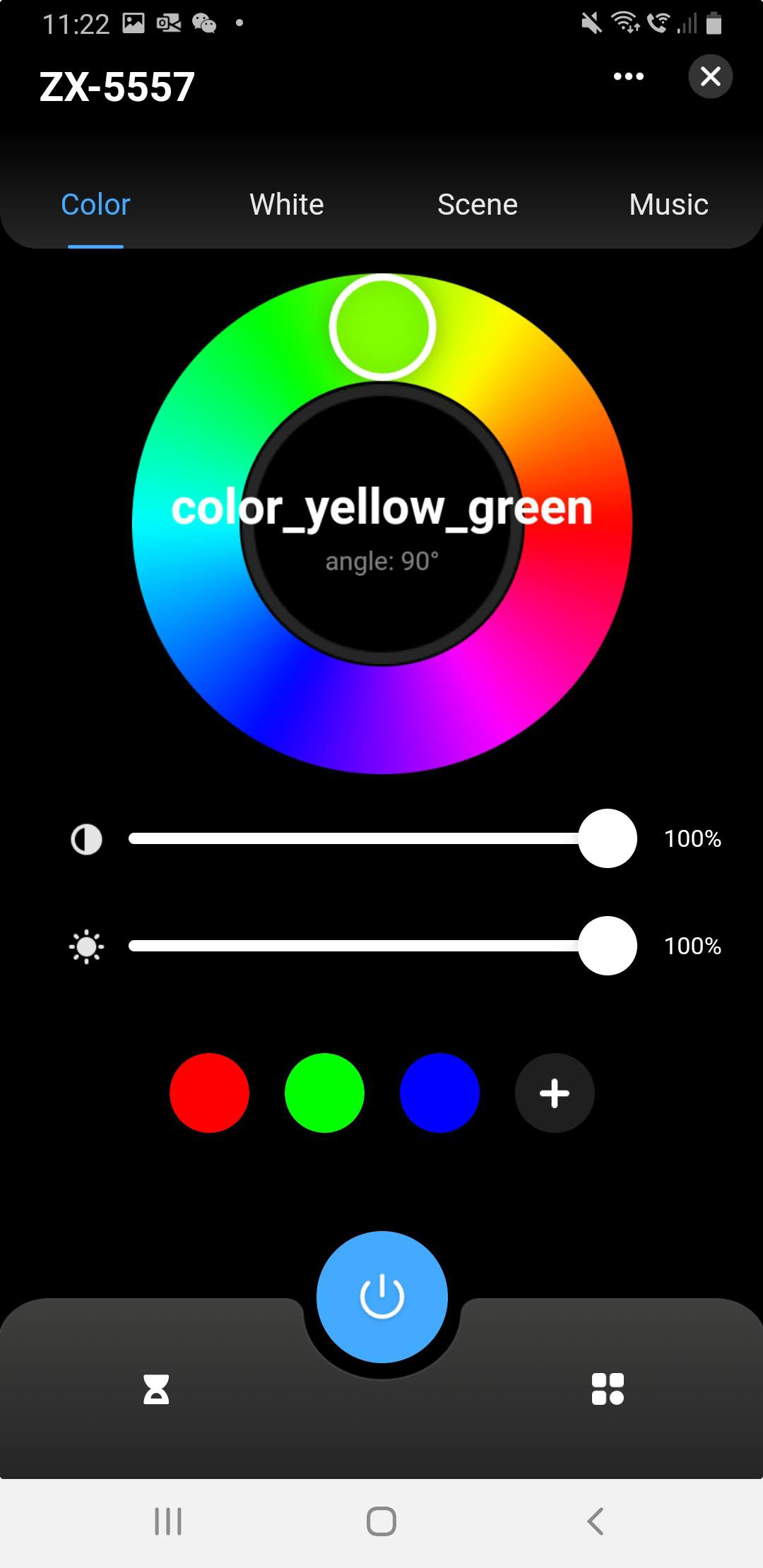Open the hourglass timer settings

156,1389
